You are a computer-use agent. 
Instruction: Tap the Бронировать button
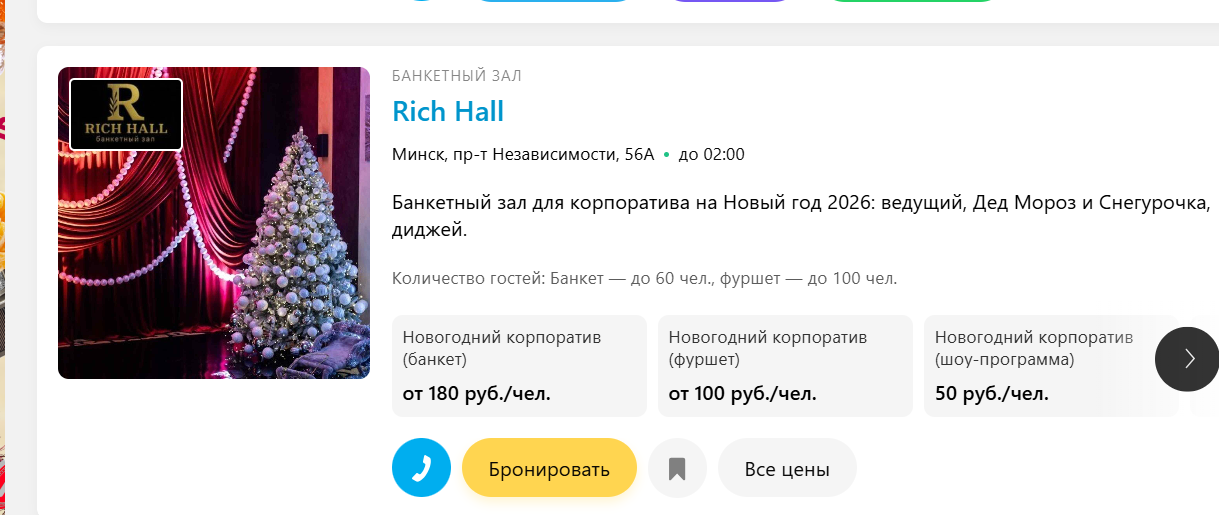[x=549, y=468]
